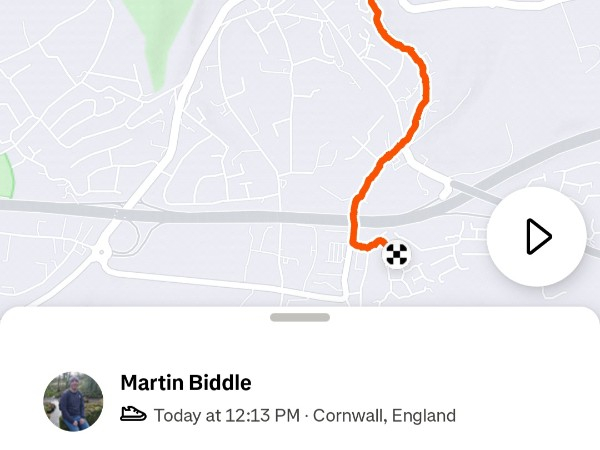Open Martin Biddle's profile picture
The image size is (600, 450).
[x=73, y=401]
